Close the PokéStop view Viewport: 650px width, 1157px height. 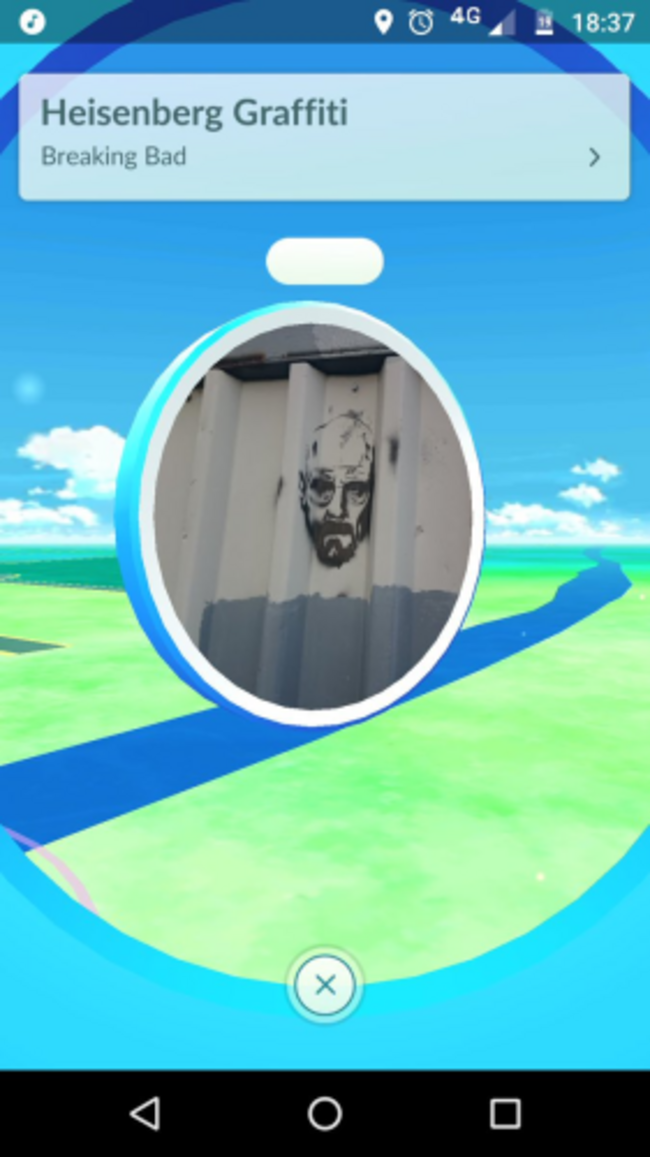[x=325, y=986]
